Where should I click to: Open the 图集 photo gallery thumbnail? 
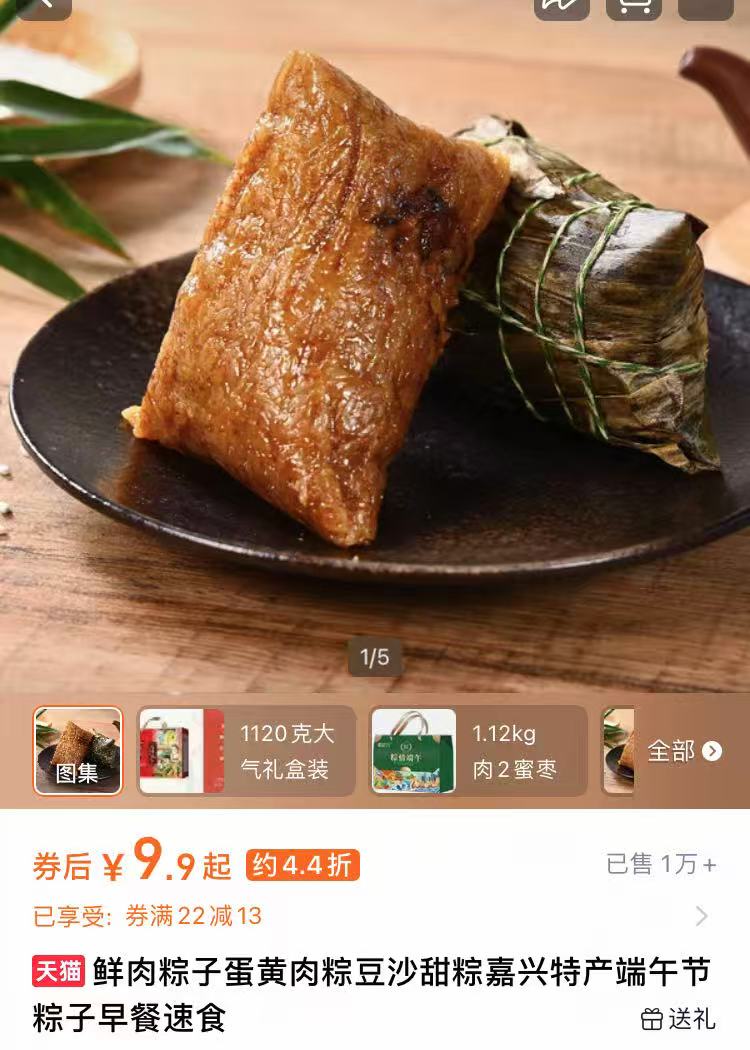pos(78,751)
